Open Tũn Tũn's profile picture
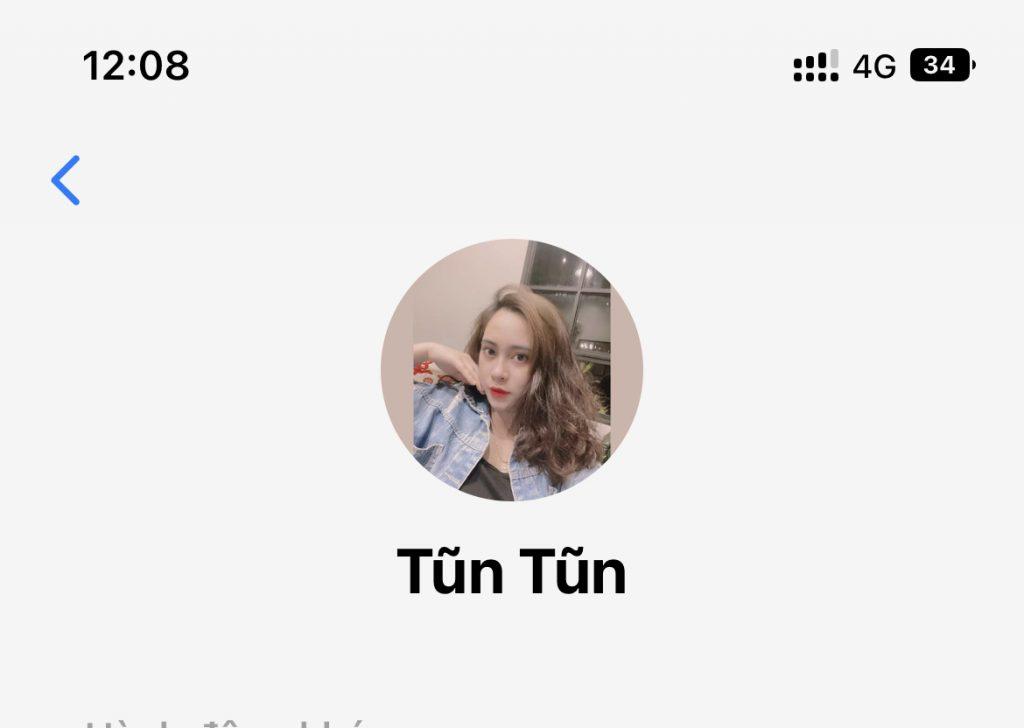 coord(511,370)
